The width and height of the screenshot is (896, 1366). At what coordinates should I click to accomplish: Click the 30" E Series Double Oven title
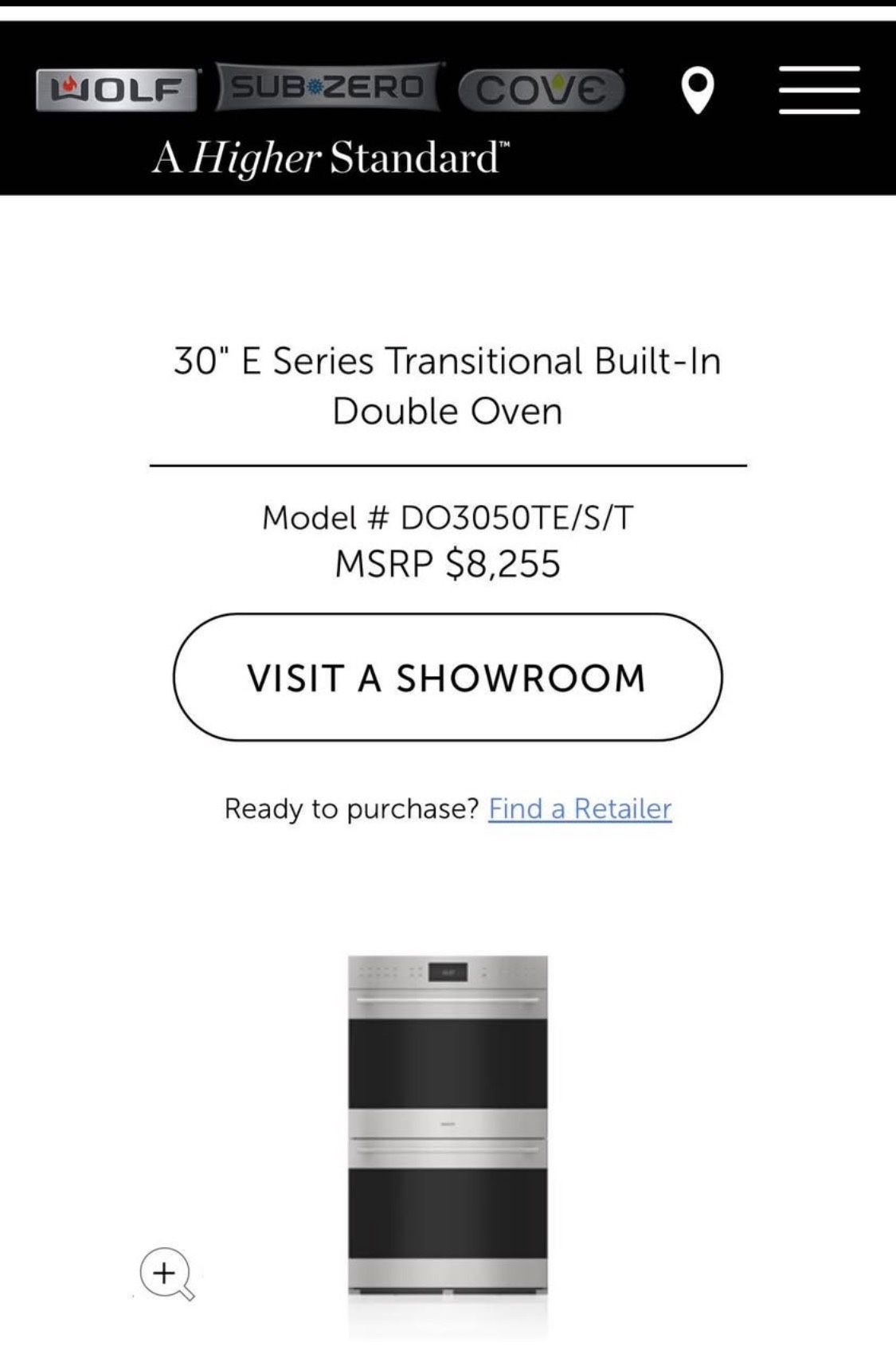448,385
